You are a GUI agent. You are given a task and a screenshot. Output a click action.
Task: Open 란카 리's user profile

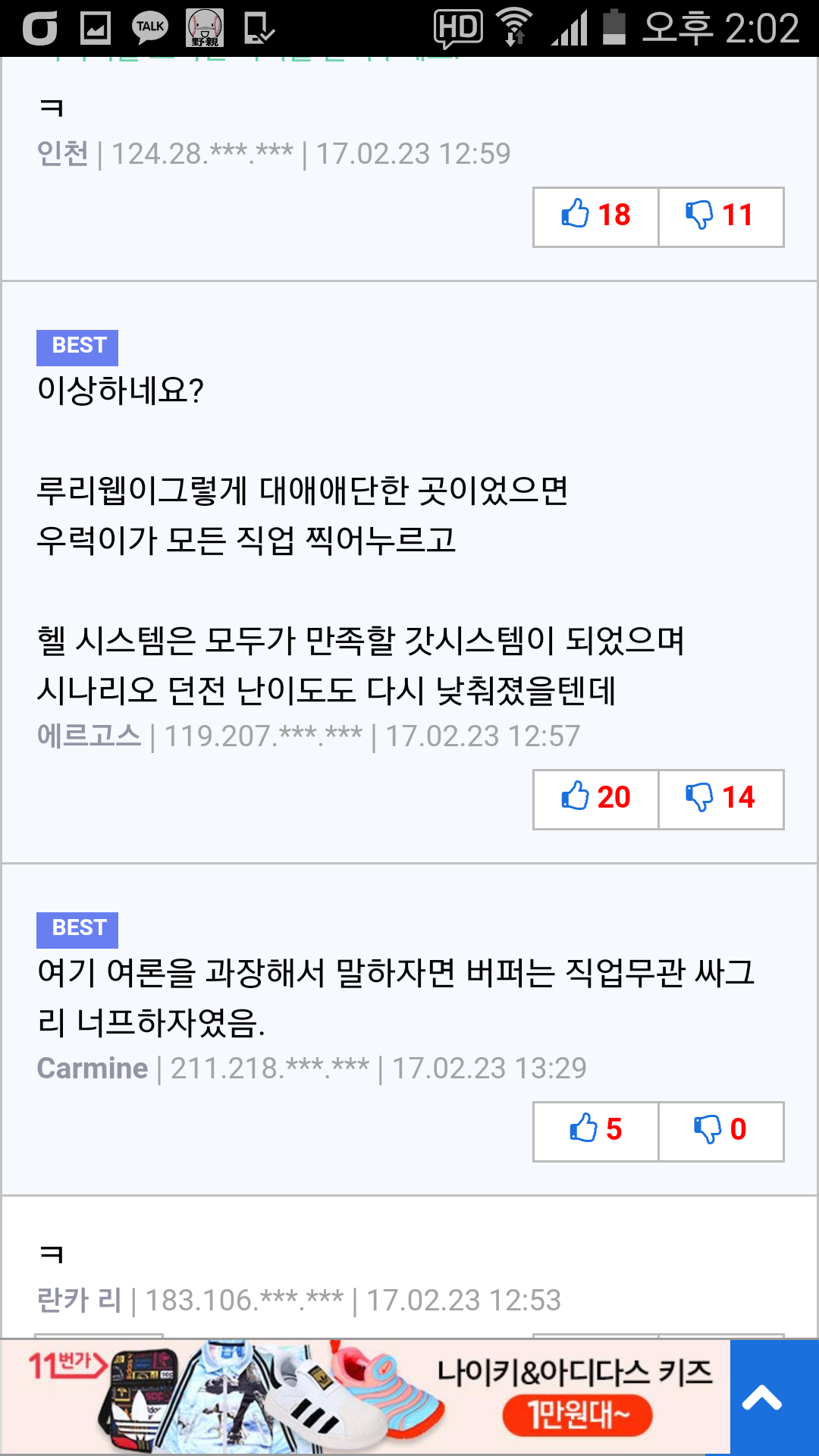(x=80, y=1300)
